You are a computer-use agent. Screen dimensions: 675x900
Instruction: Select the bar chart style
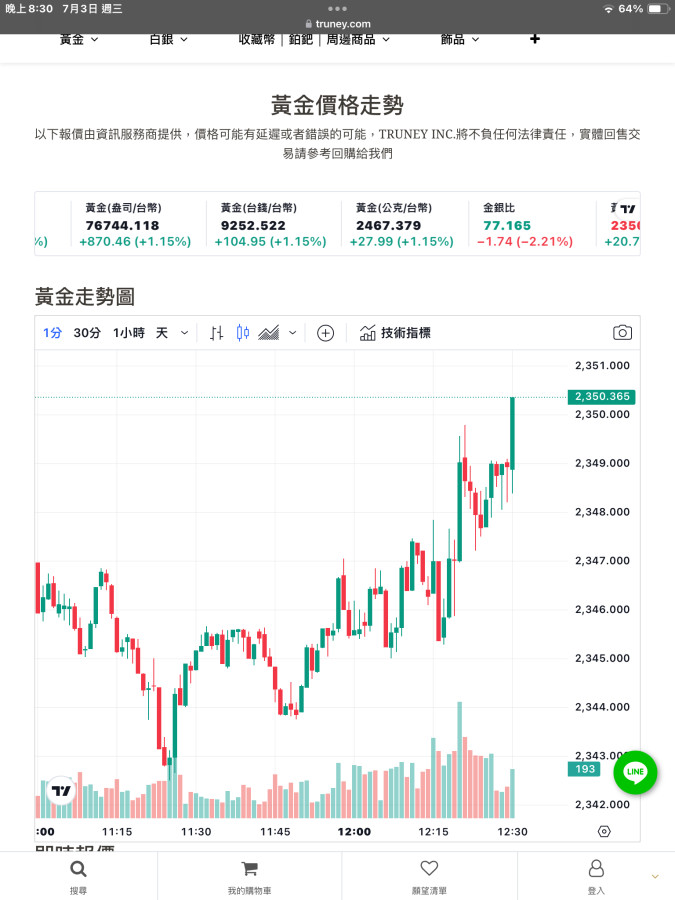click(x=216, y=333)
